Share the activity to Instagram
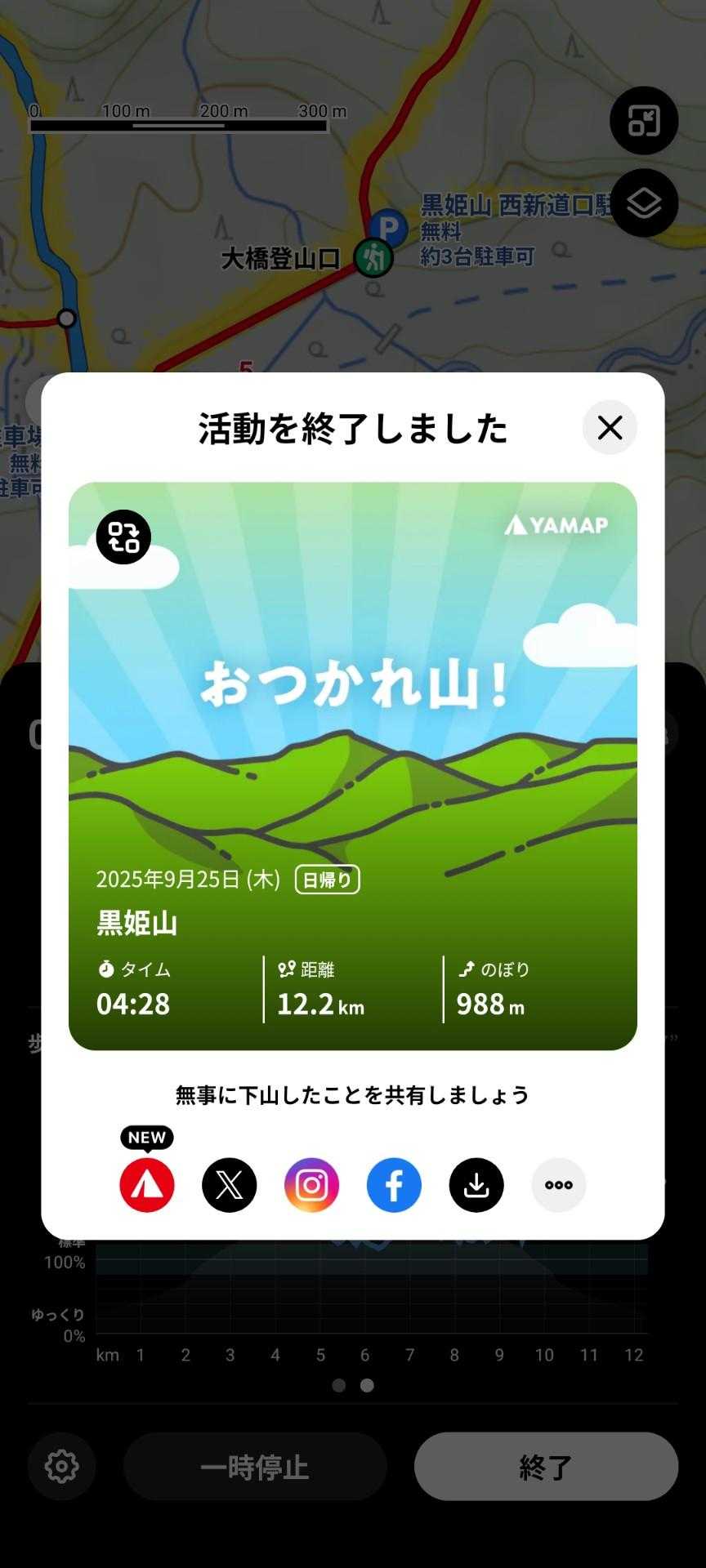The width and height of the screenshot is (706, 1568). [x=311, y=1185]
